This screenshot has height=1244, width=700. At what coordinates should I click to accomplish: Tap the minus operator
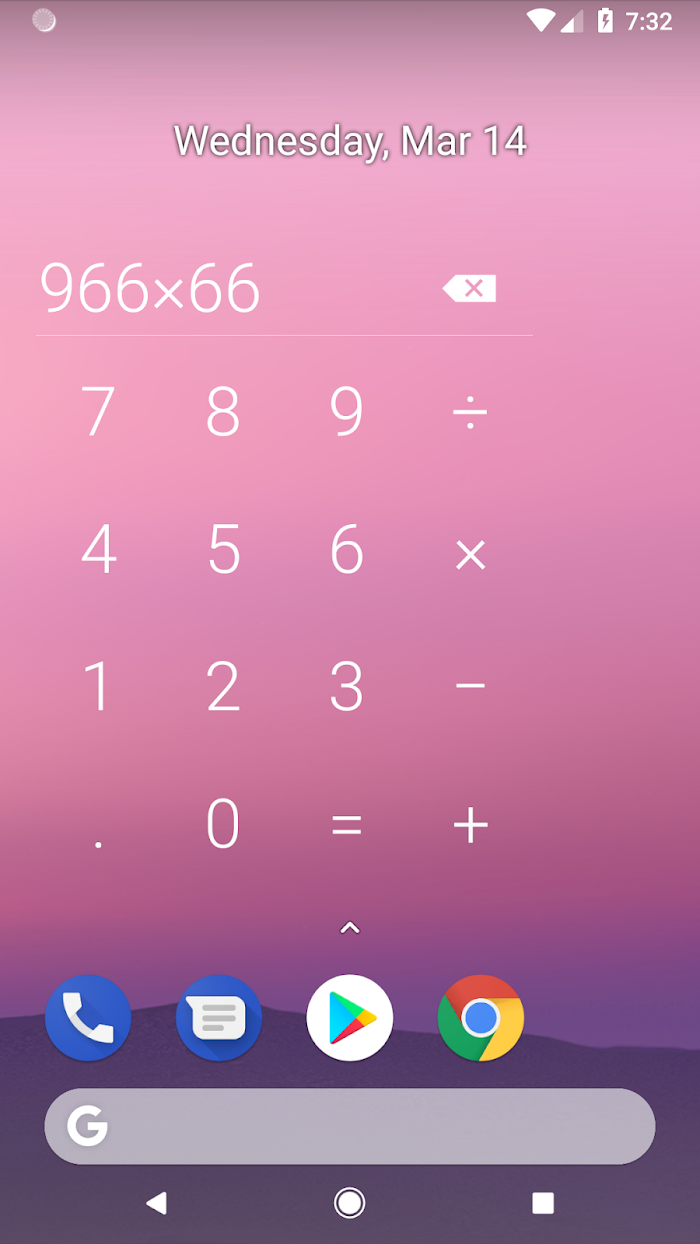[470, 686]
